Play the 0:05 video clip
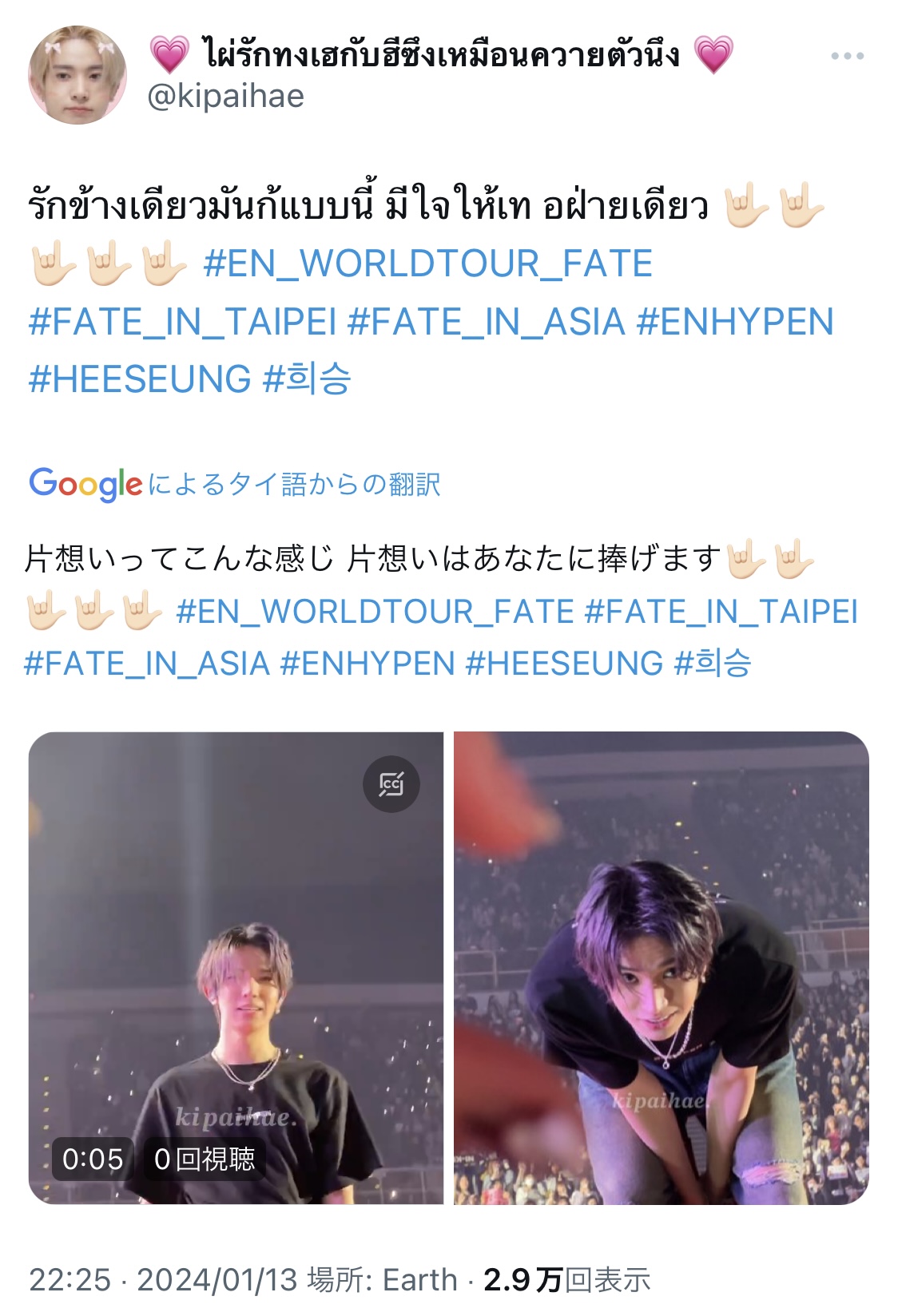This screenshot has width=898, height=1316. [236, 967]
